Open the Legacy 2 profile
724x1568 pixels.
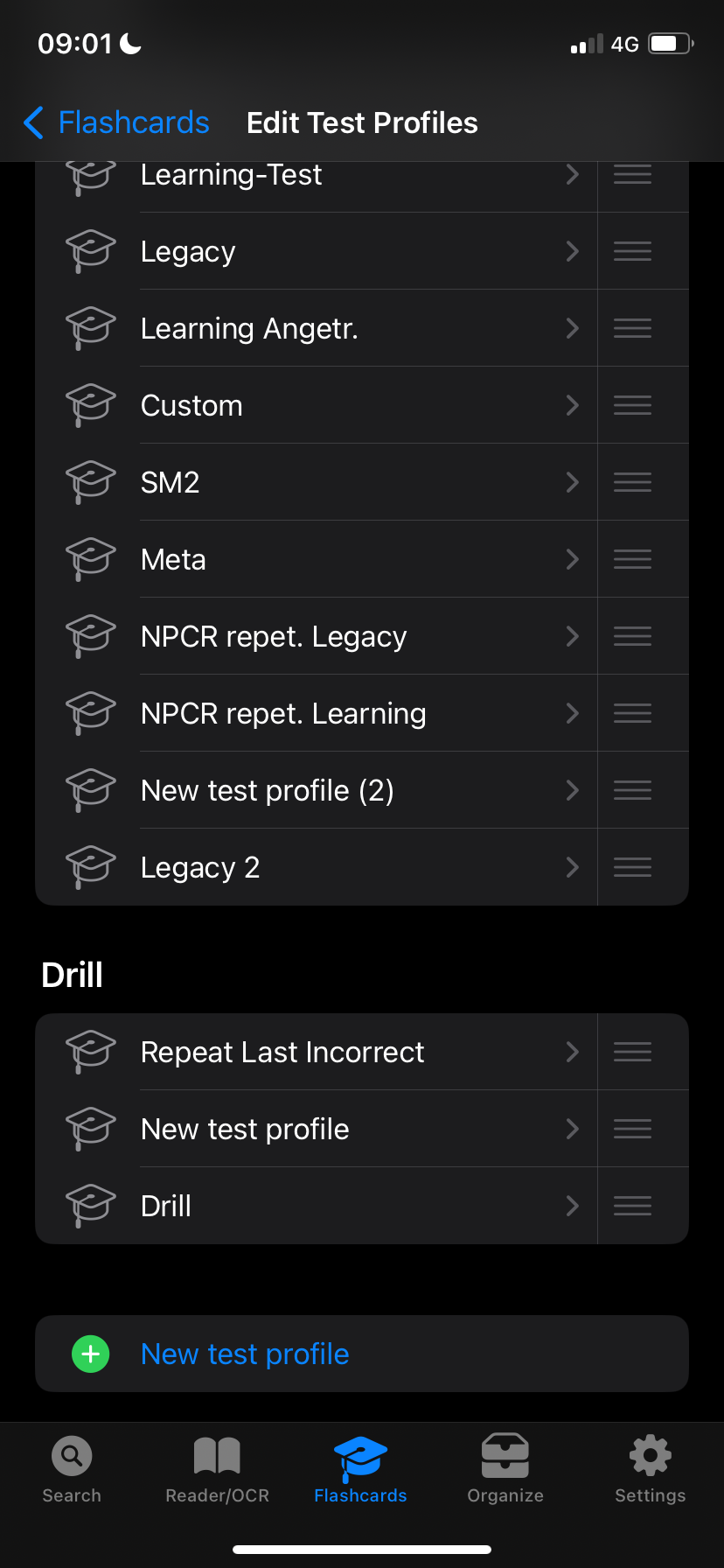tap(317, 868)
